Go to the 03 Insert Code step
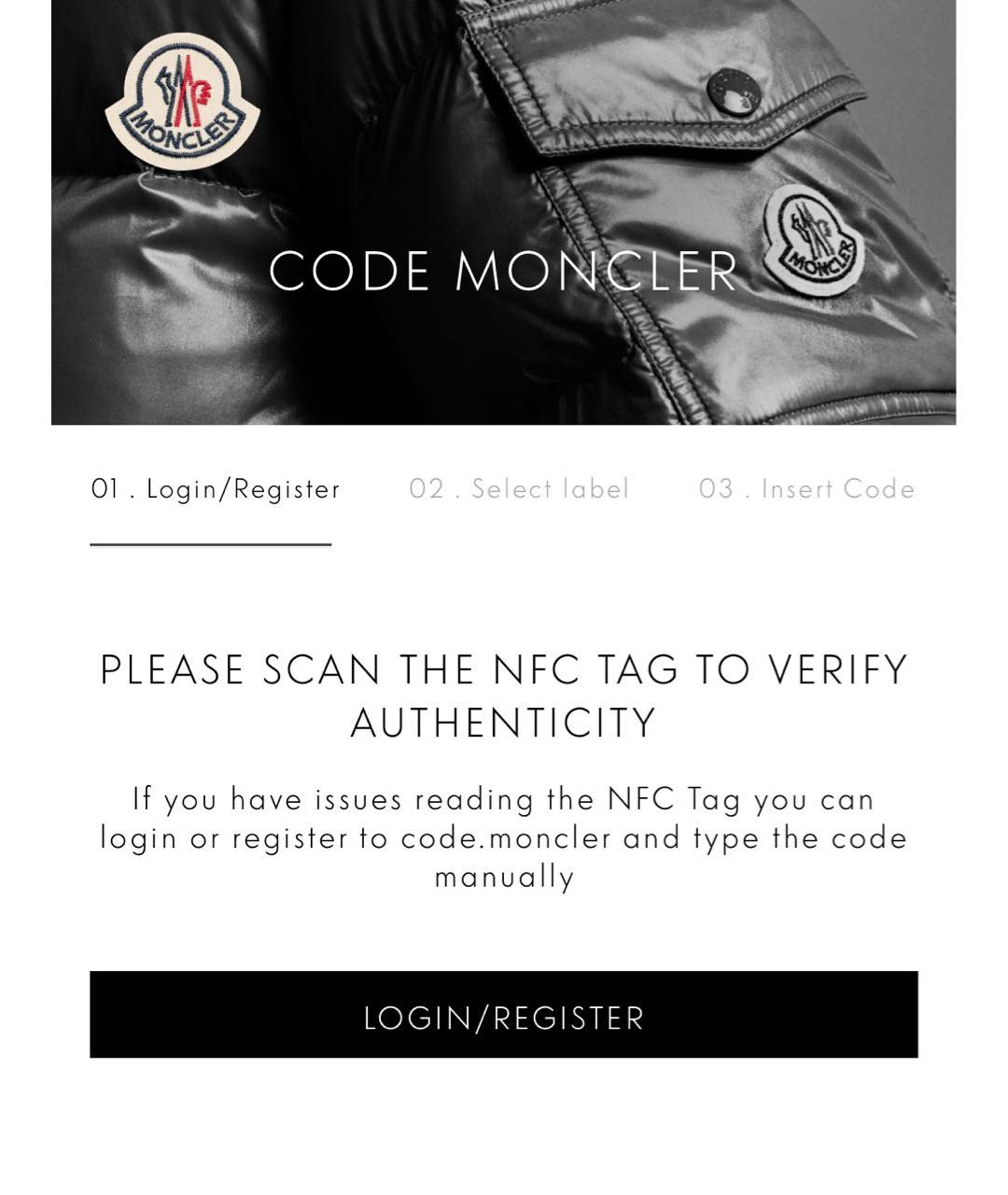The image size is (1008, 1195). [806, 489]
